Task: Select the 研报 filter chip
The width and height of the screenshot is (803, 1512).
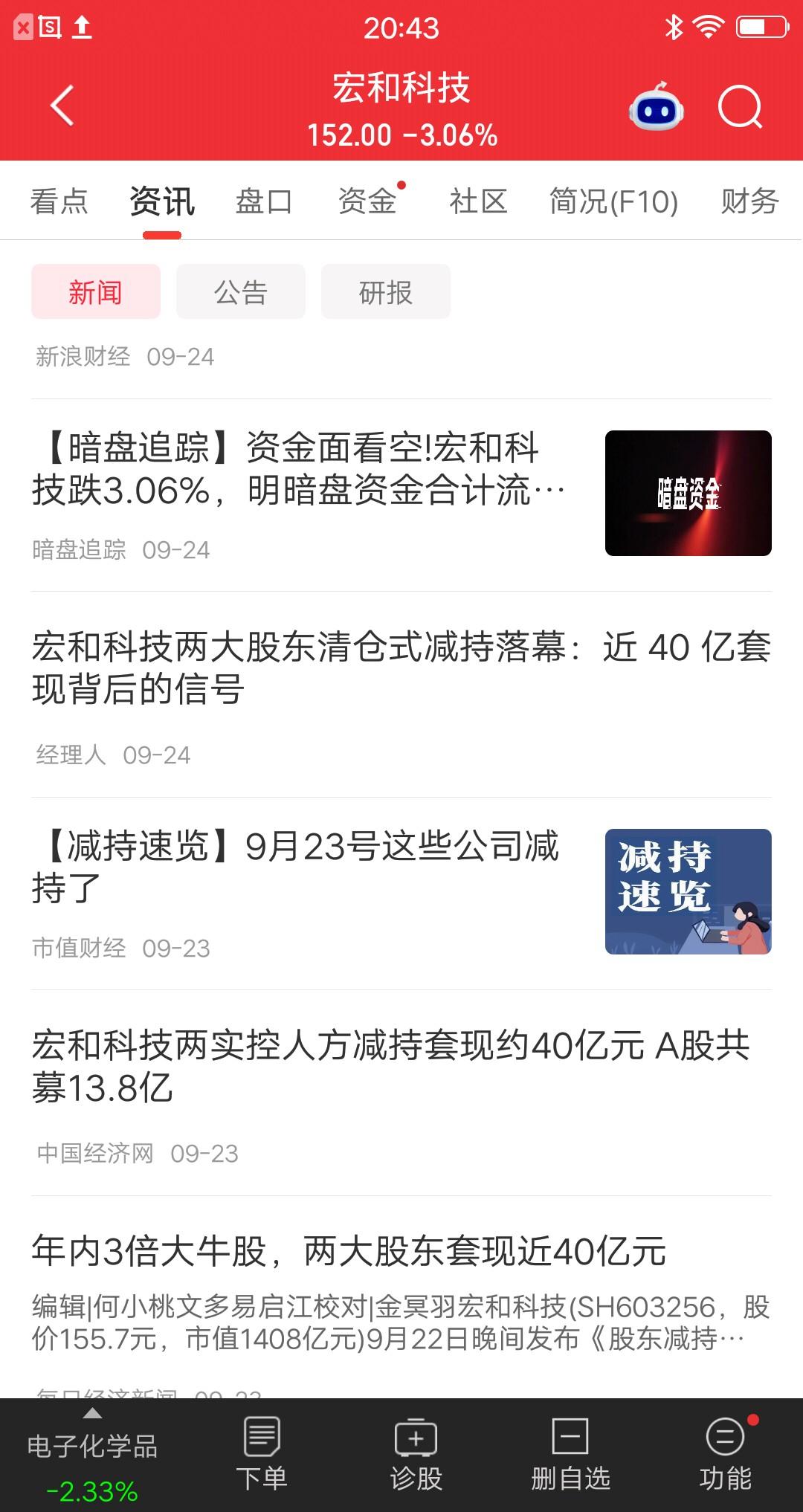Action: (385, 291)
